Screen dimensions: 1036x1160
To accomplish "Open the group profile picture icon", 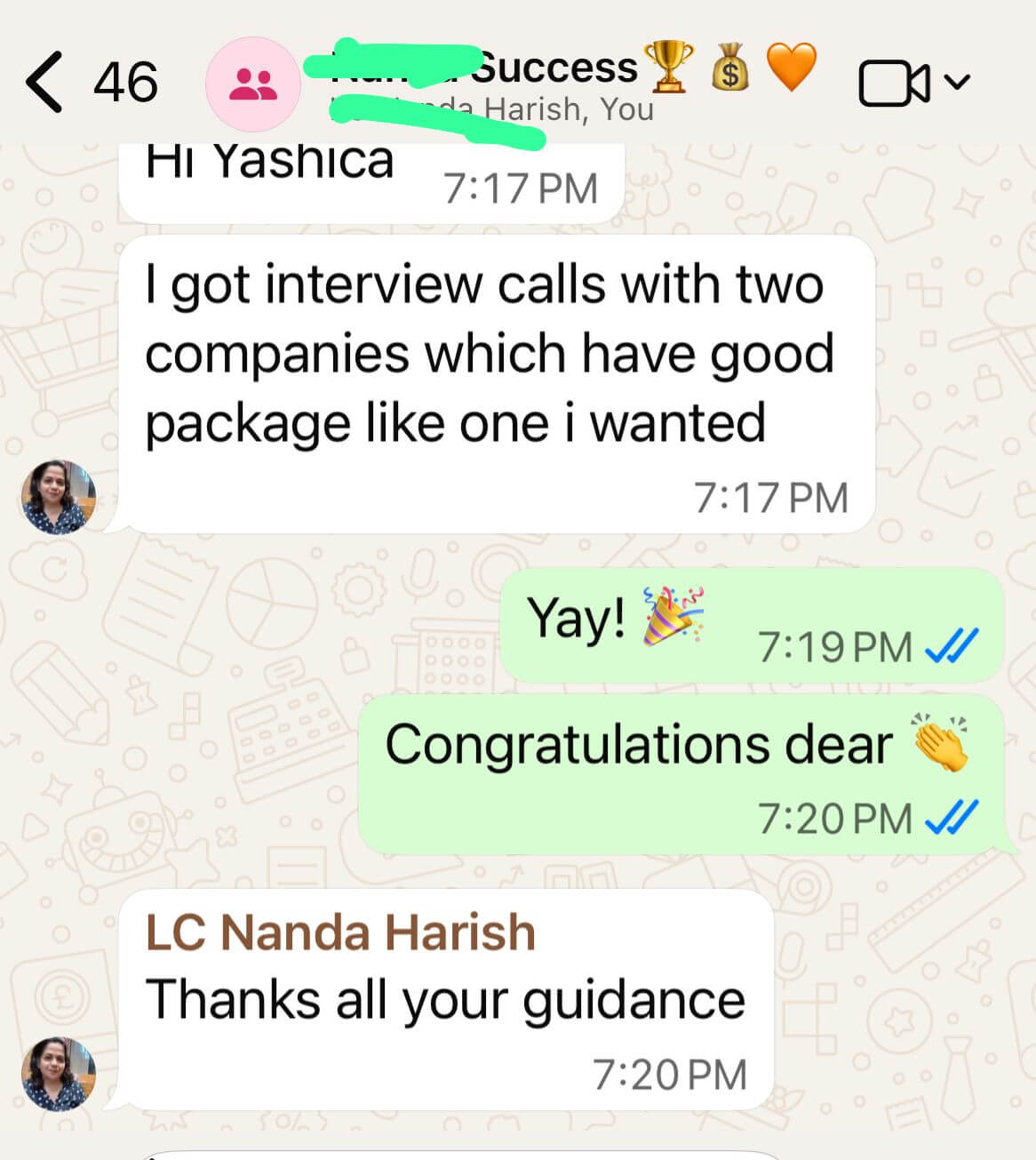I will [252, 84].
